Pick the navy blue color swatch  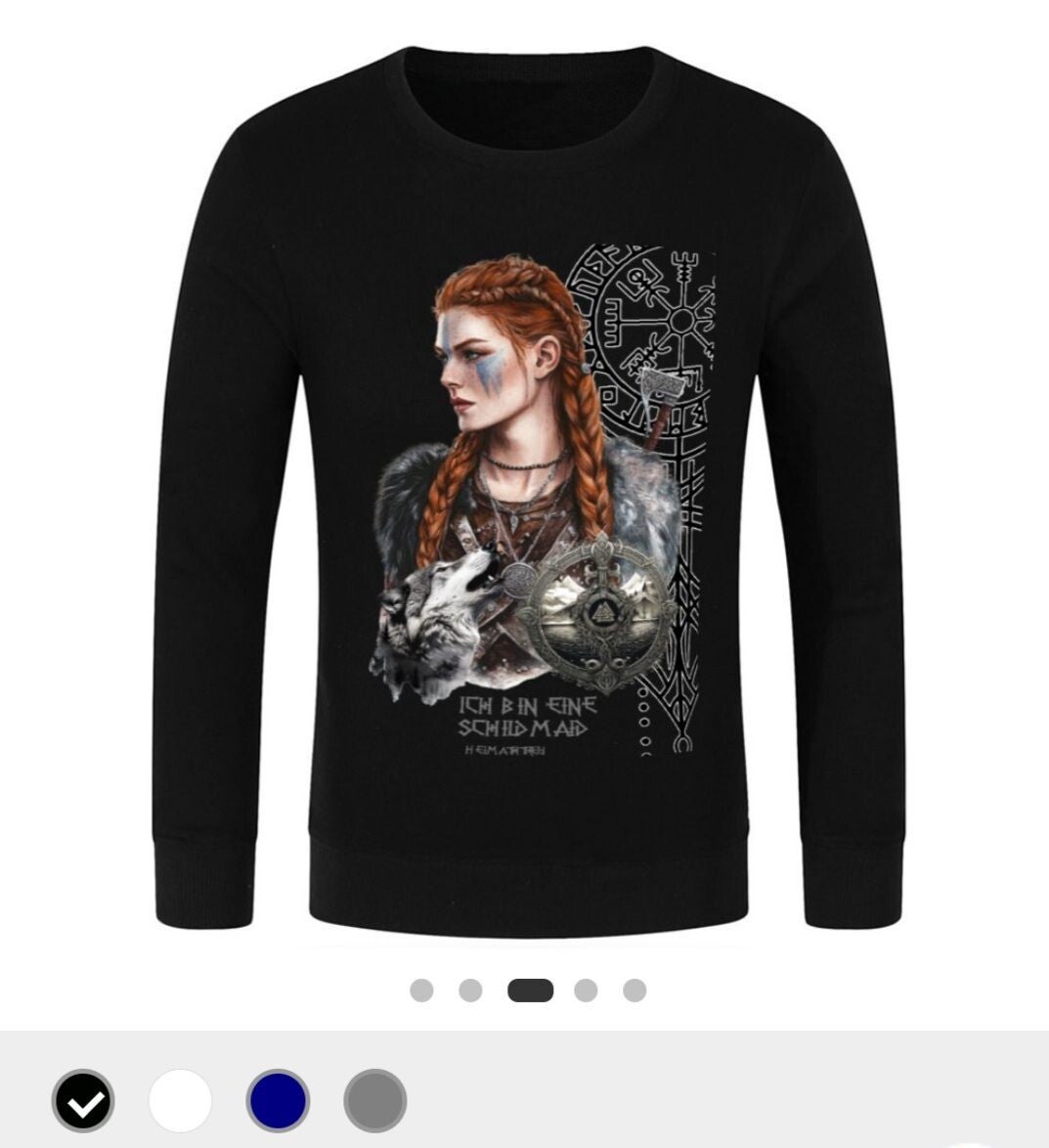278,1101
